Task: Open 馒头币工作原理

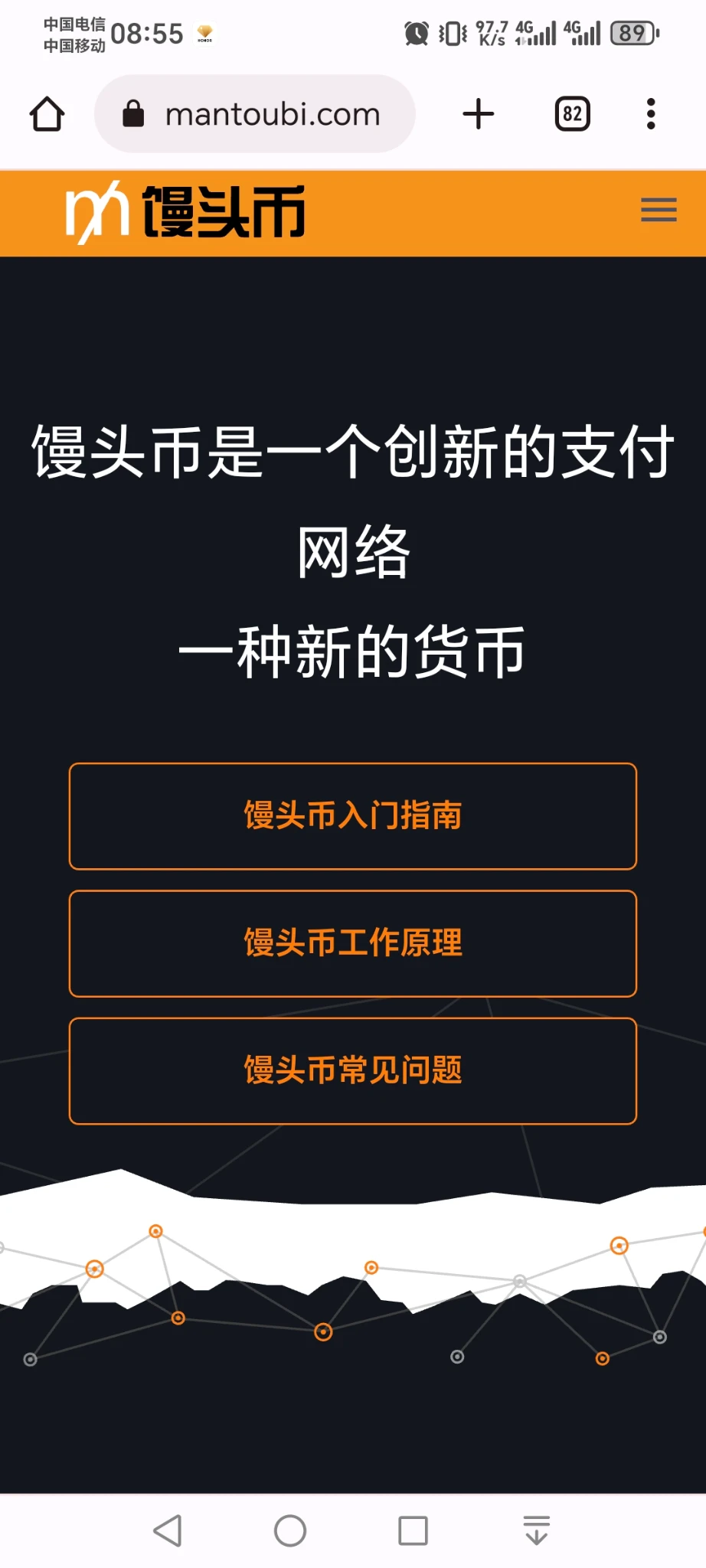Action: coord(353,943)
